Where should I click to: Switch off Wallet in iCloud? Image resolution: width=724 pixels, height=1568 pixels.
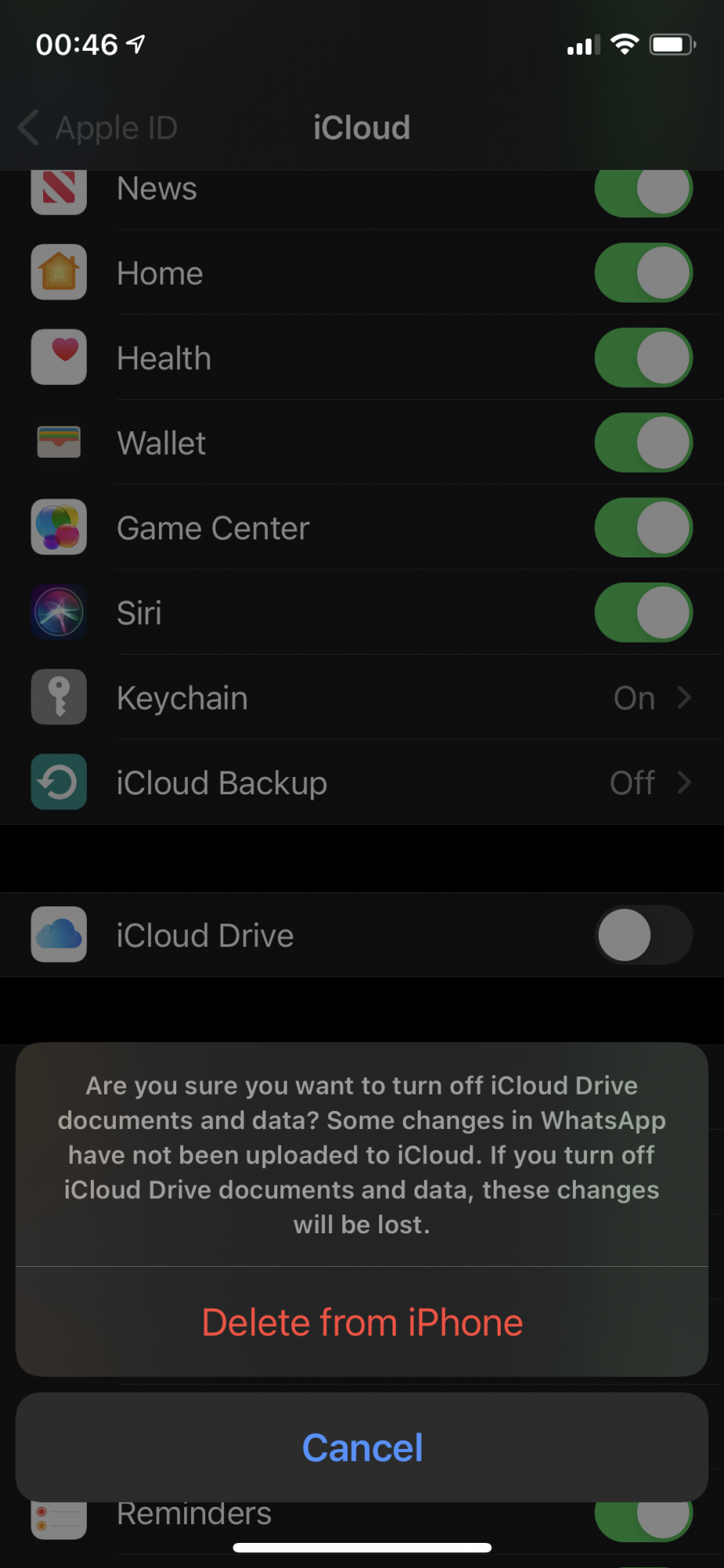click(x=643, y=443)
